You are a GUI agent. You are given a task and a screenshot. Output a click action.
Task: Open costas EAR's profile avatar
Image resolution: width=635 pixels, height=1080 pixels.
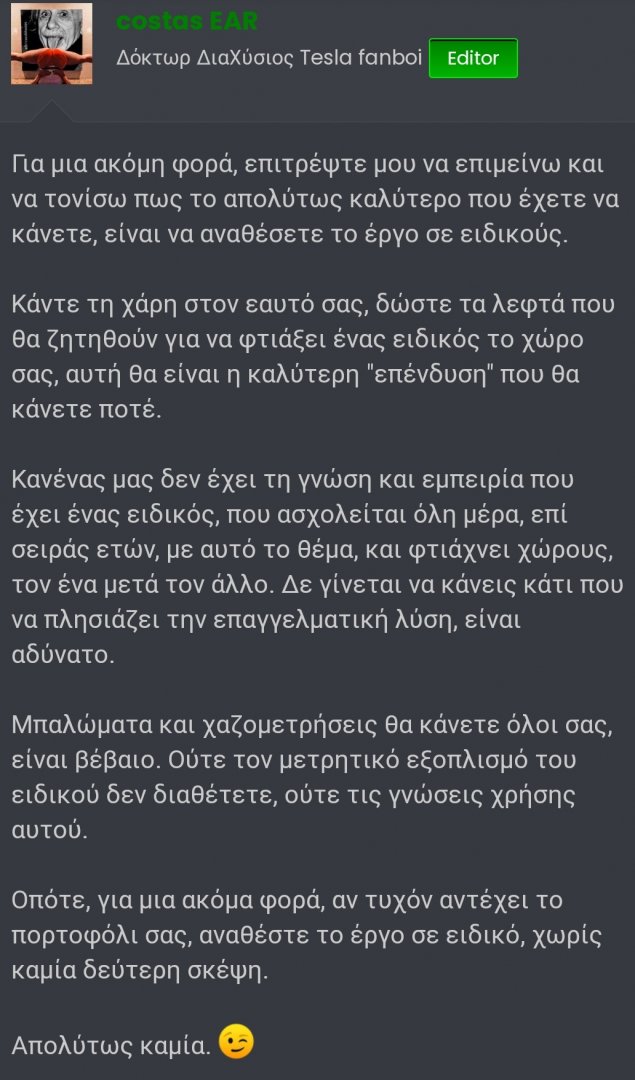coord(51,43)
